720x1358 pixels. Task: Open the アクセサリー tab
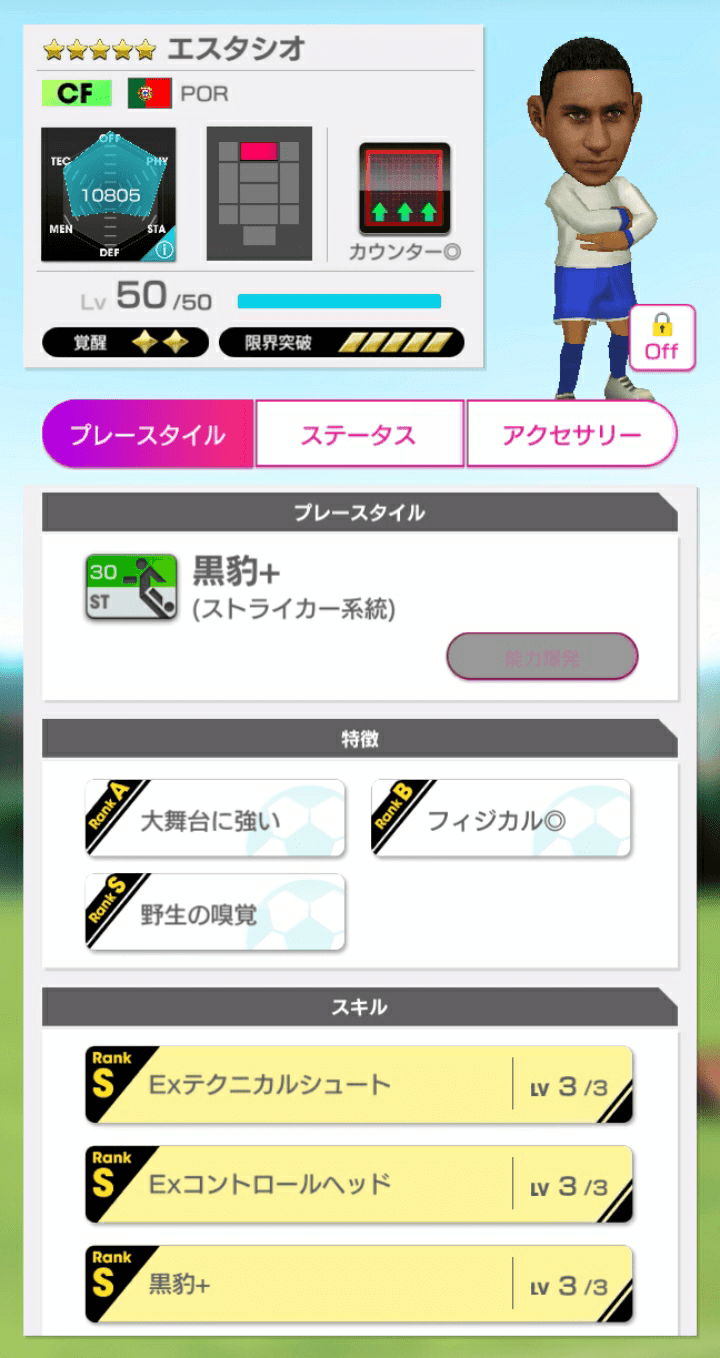(x=573, y=433)
